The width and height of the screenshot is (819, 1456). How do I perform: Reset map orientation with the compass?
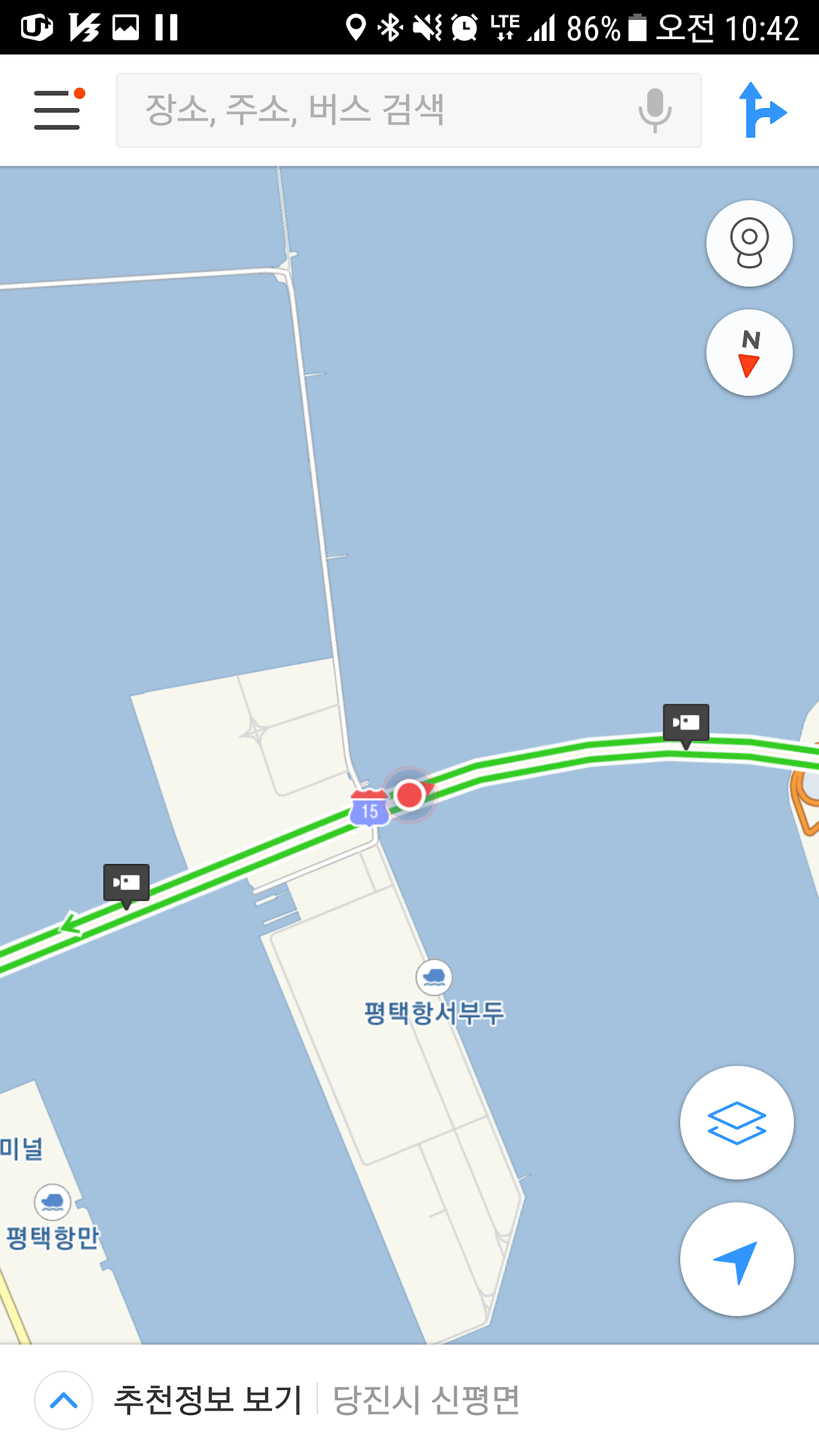pyautogui.click(x=749, y=353)
